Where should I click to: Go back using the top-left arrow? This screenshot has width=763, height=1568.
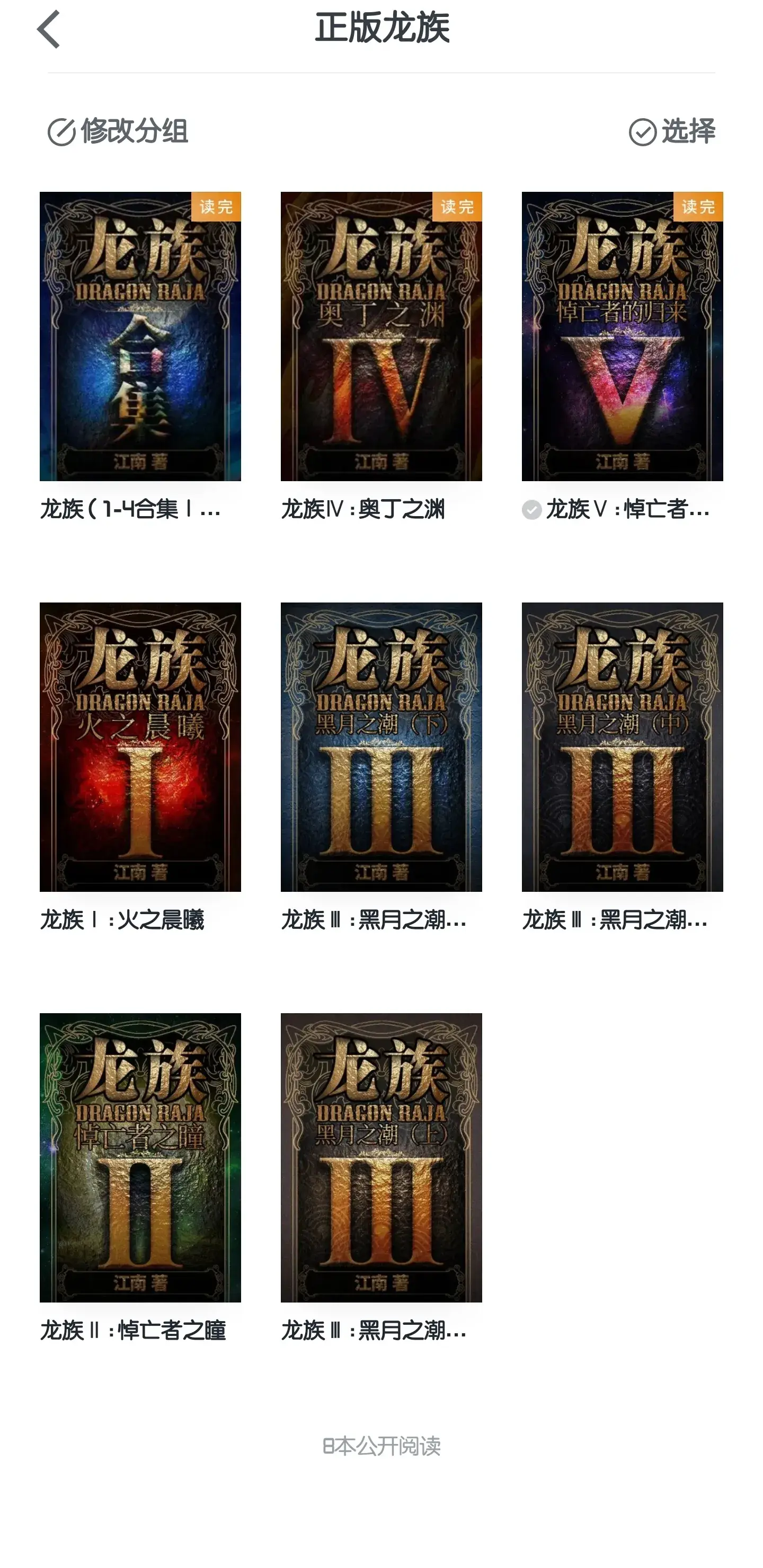(x=49, y=29)
